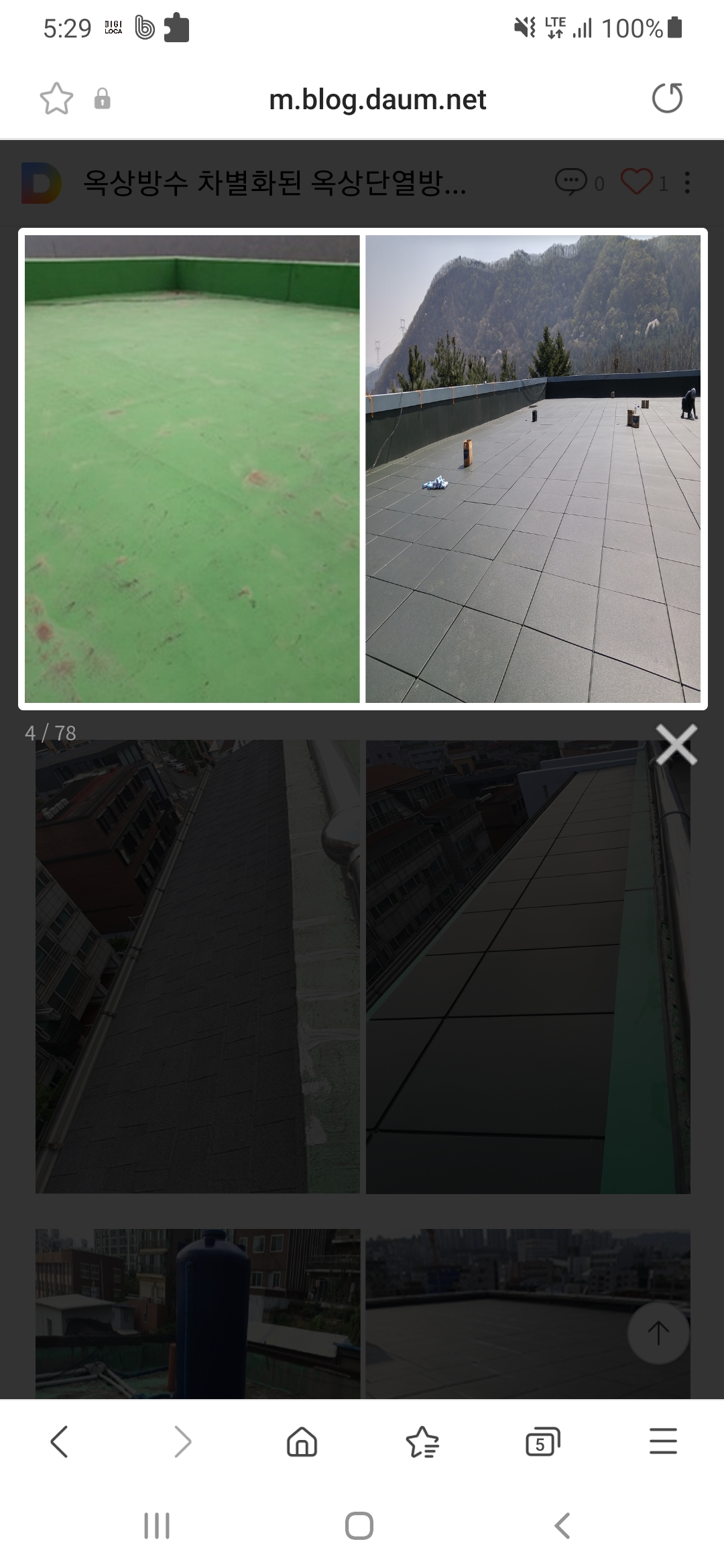Viewport: 724px width, 1568px height.
Task: Bookmark this page with the star
Action: click(56, 99)
